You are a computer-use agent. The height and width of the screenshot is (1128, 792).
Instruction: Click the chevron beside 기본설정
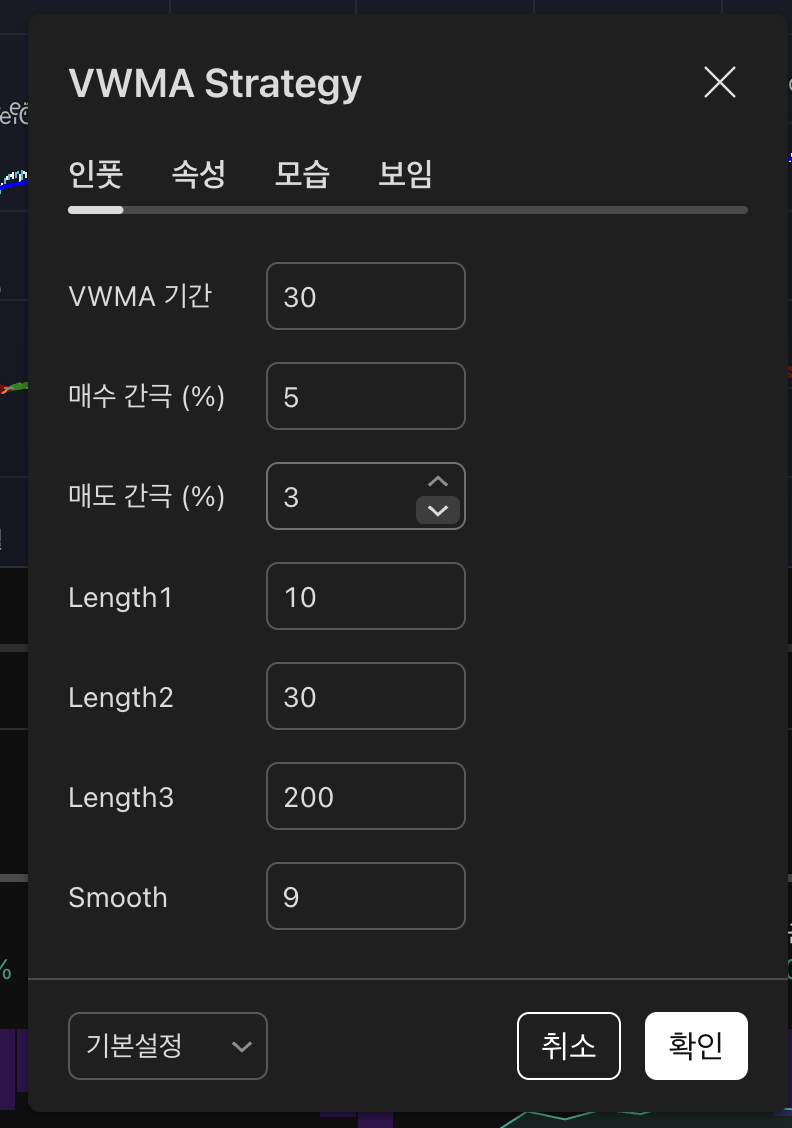tap(240, 1046)
